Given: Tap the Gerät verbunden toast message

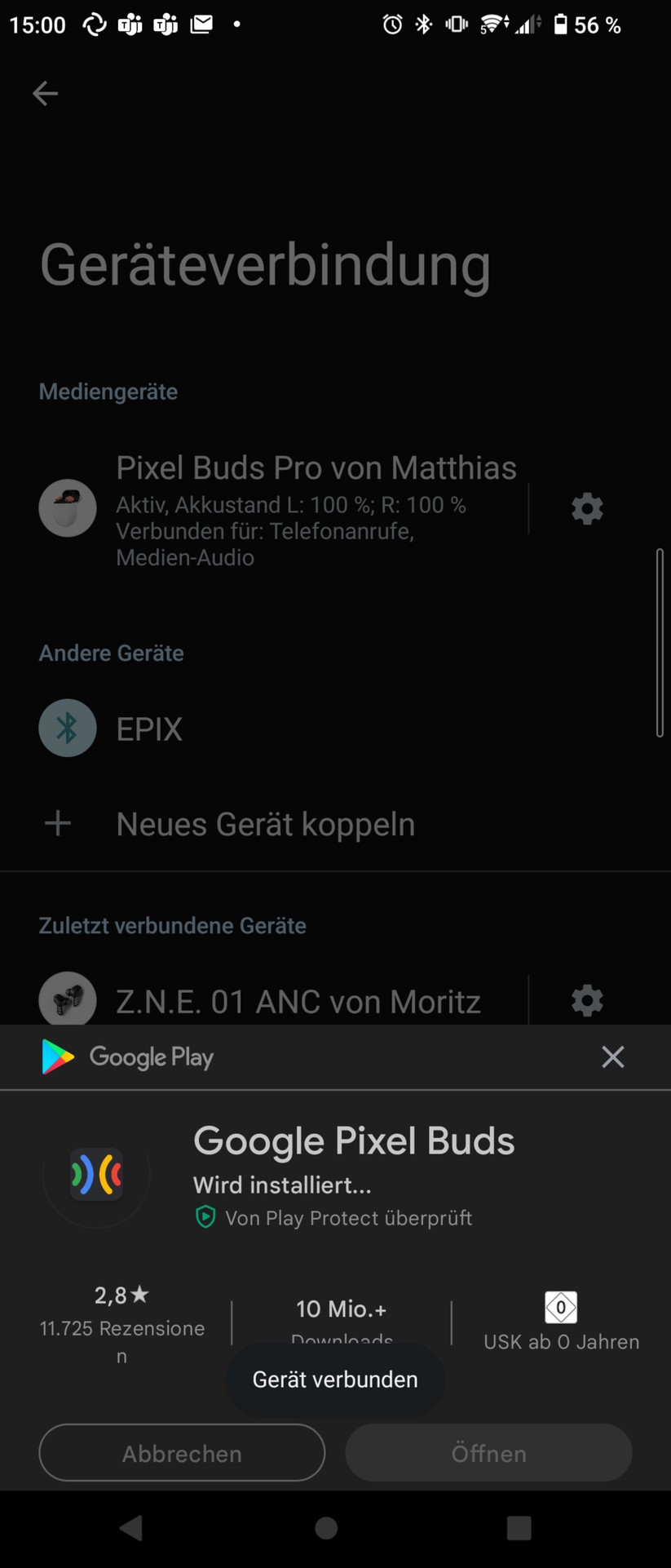Looking at the screenshot, I should click(x=335, y=1379).
